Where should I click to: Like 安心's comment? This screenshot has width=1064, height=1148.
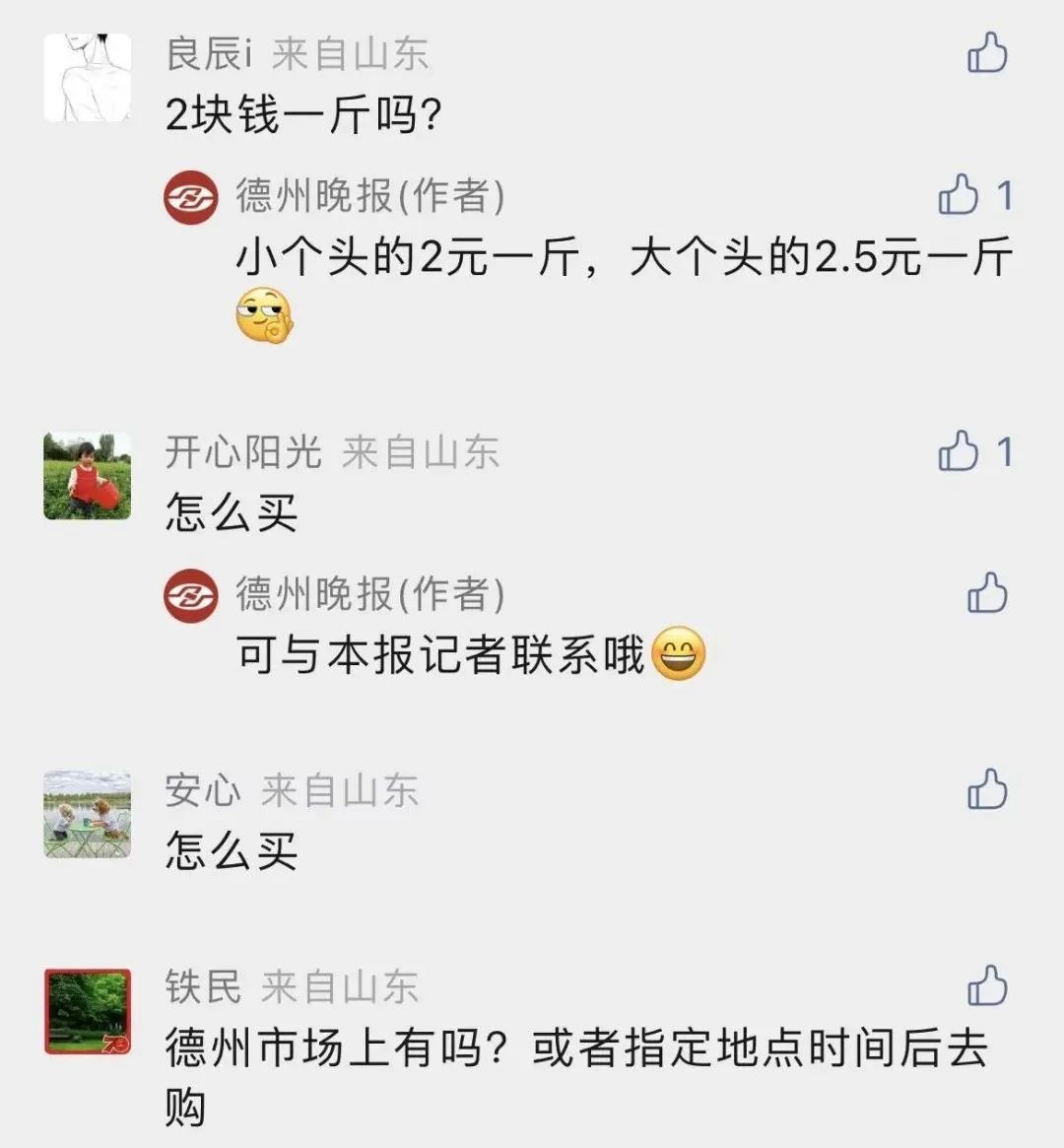pos(987,790)
